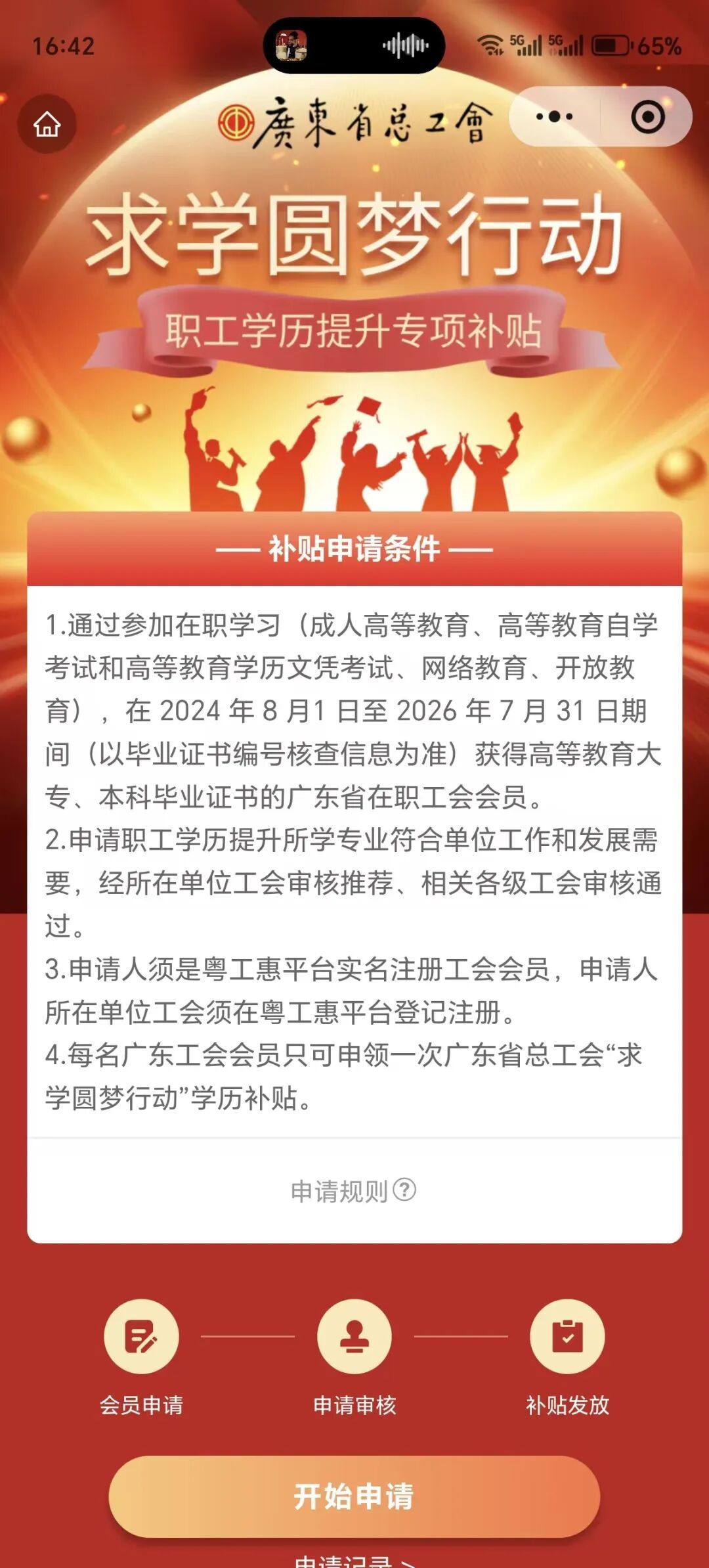View 申请记录 link
709x1568 pixels.
(354, 1561)
